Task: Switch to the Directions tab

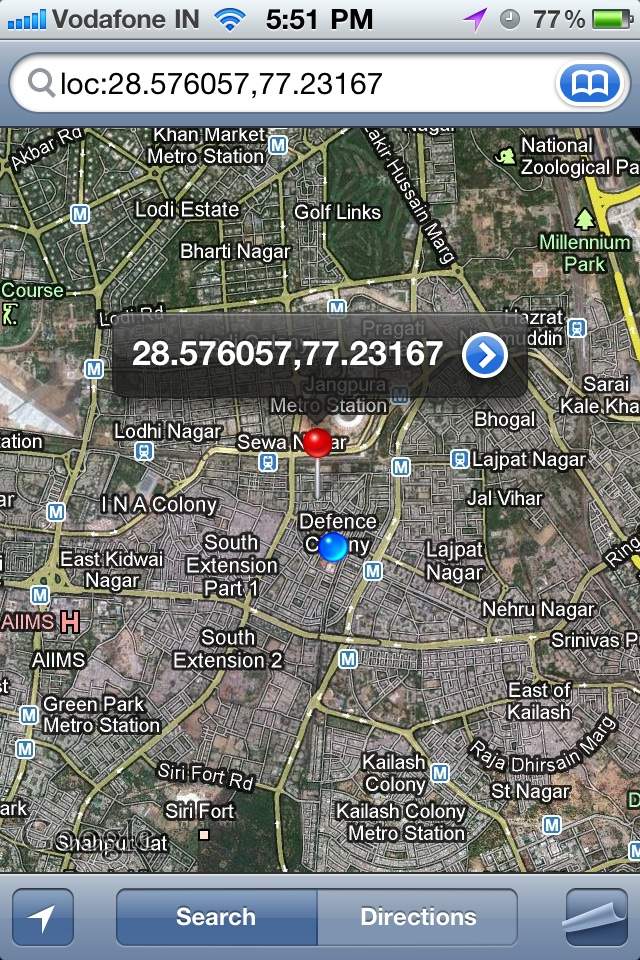Action: [x=418, y=917]
